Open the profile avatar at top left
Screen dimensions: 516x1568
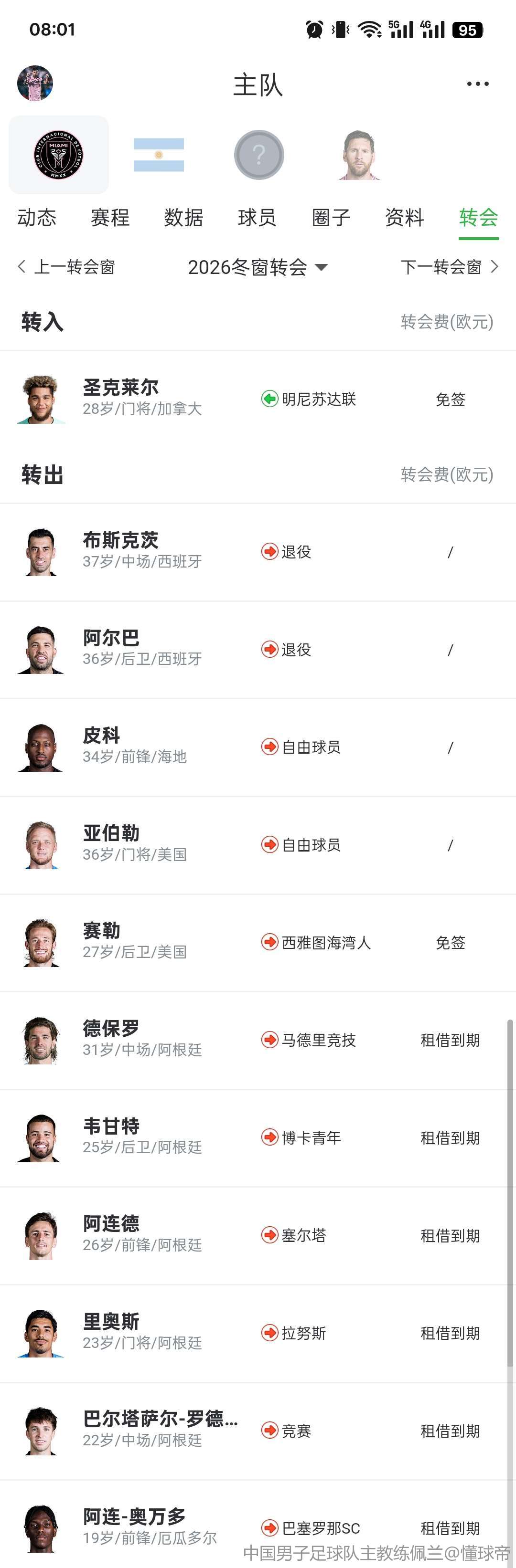tap(35, 84)
